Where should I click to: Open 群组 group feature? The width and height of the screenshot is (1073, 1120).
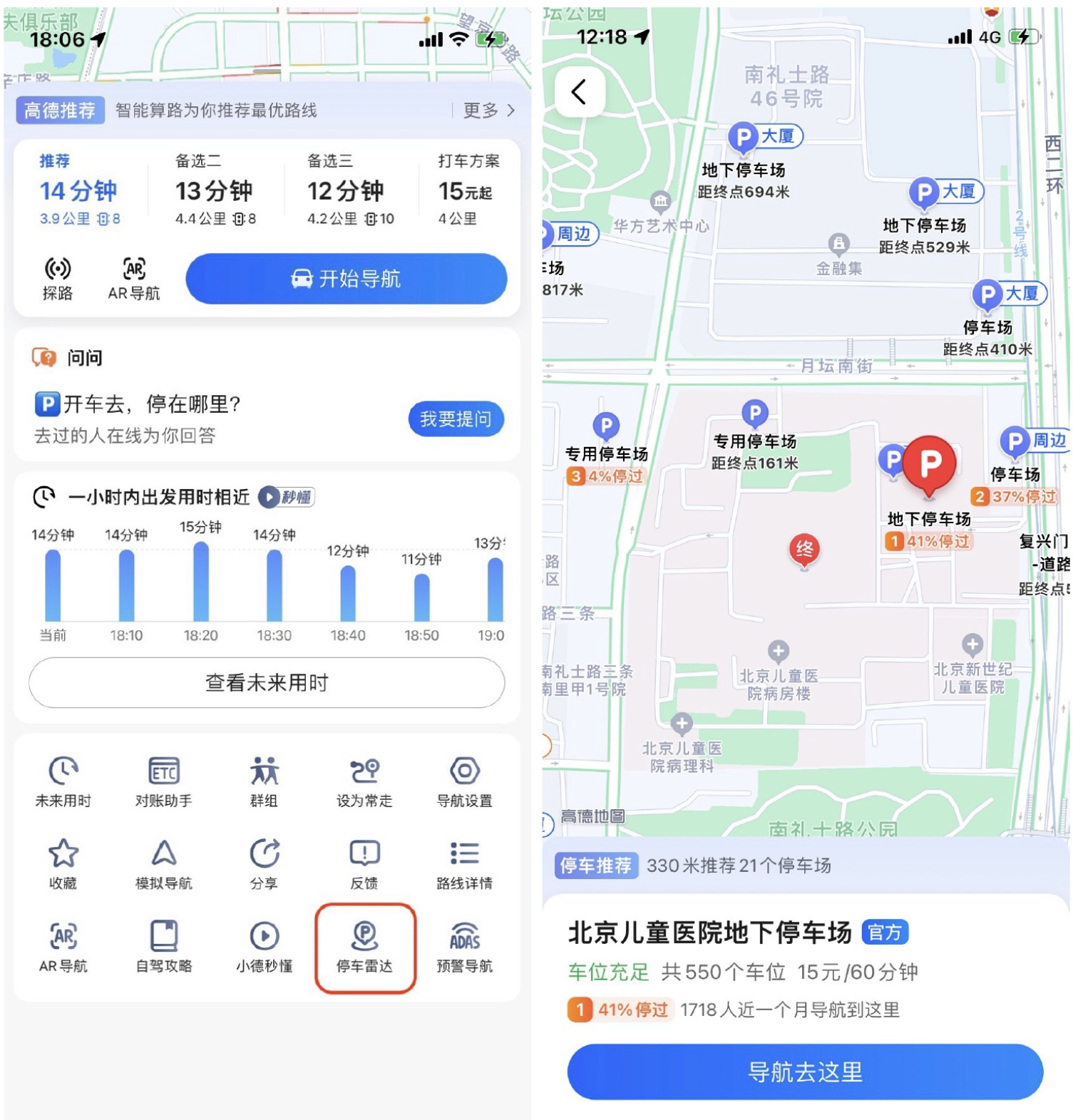point(264,781)
